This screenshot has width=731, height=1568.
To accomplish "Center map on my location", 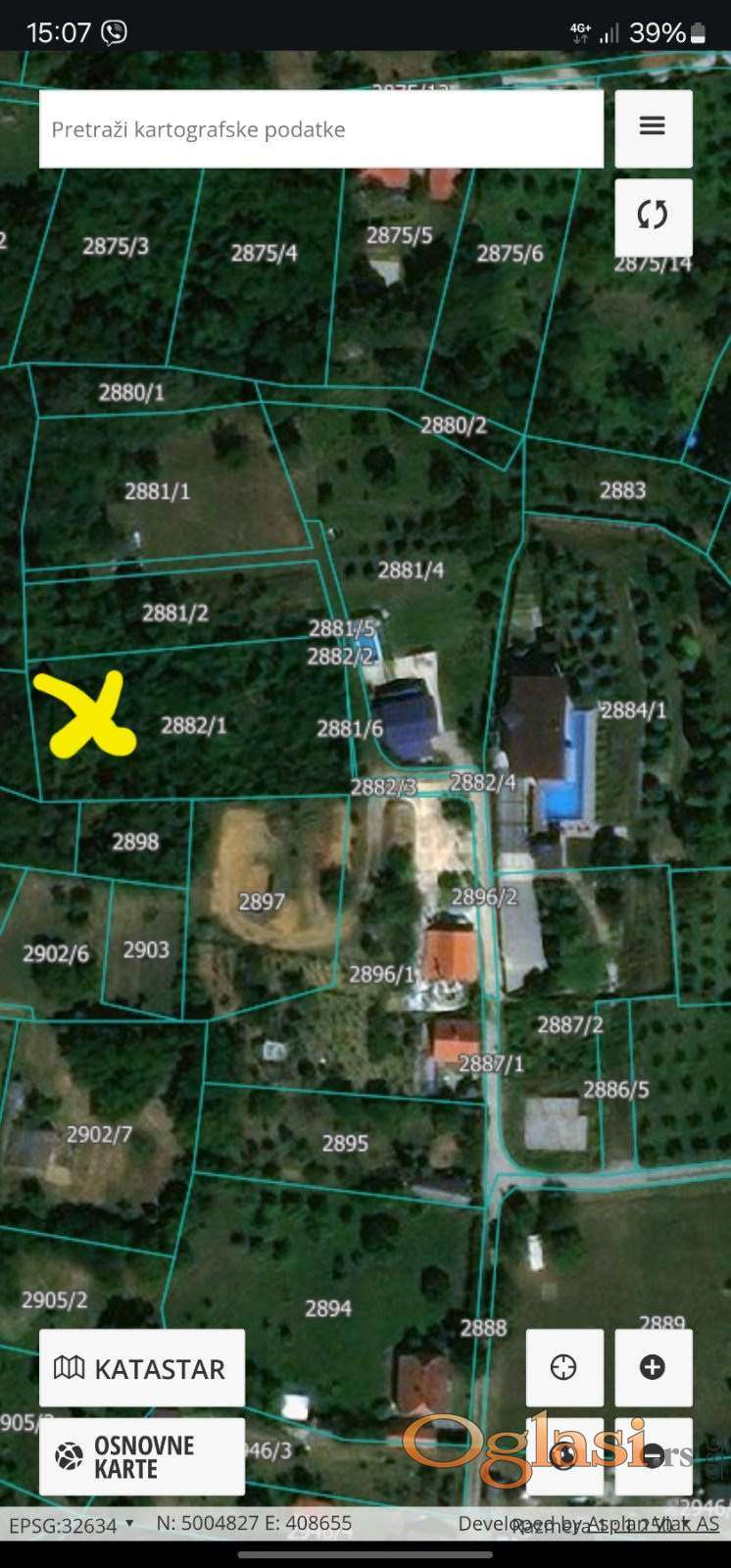I will [563, 1367].
